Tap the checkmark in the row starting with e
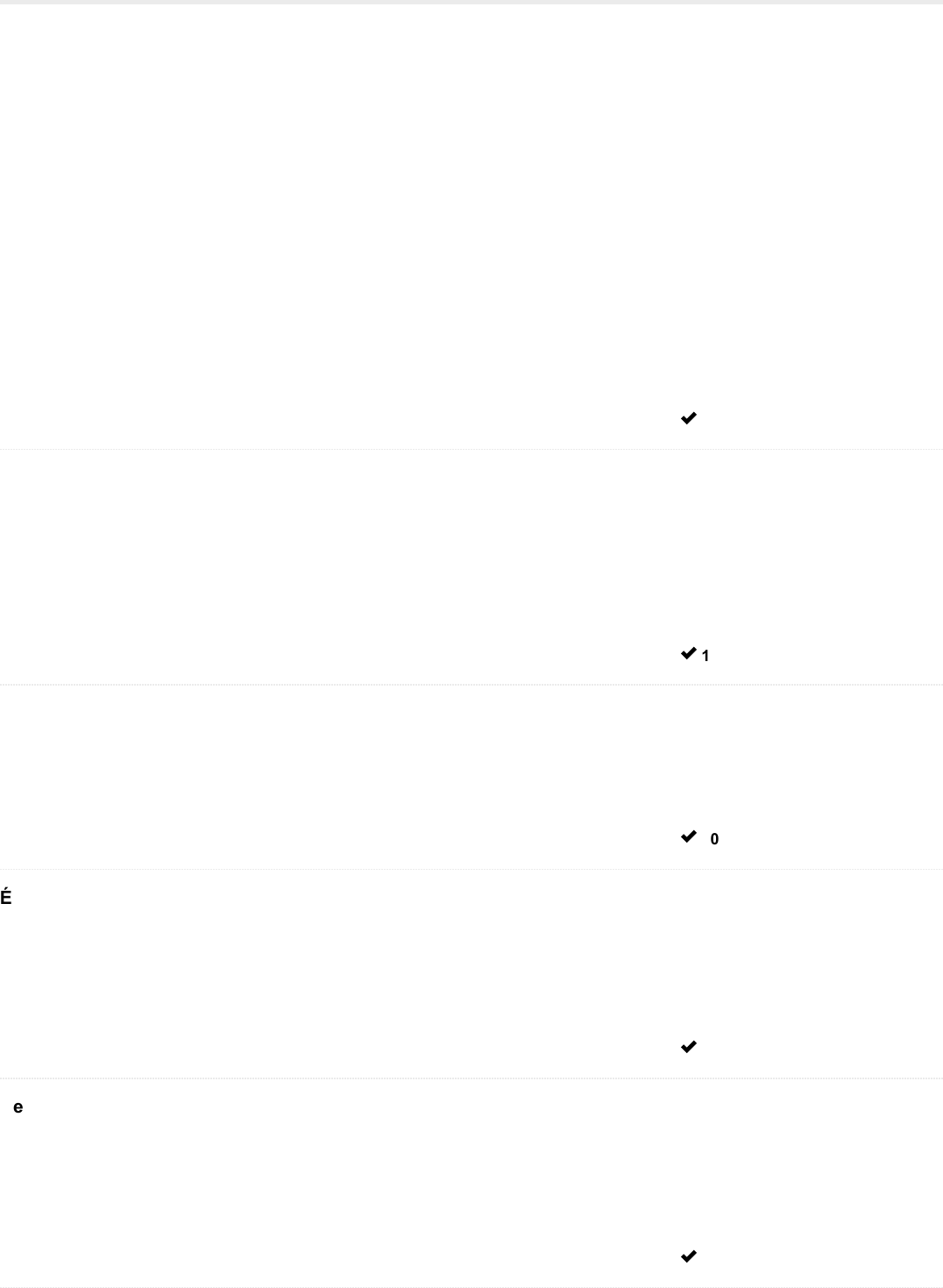Screen dimensions: 943x1288 tap(689, 1256)
